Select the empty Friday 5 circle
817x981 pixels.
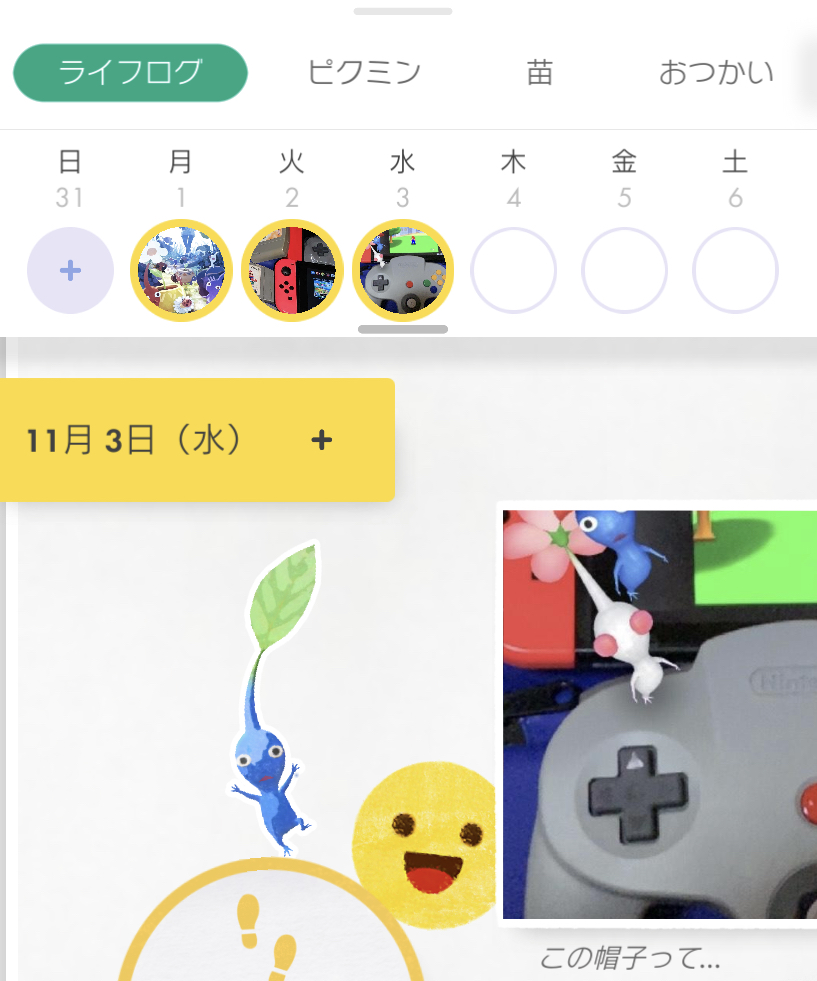coord(624,271)
